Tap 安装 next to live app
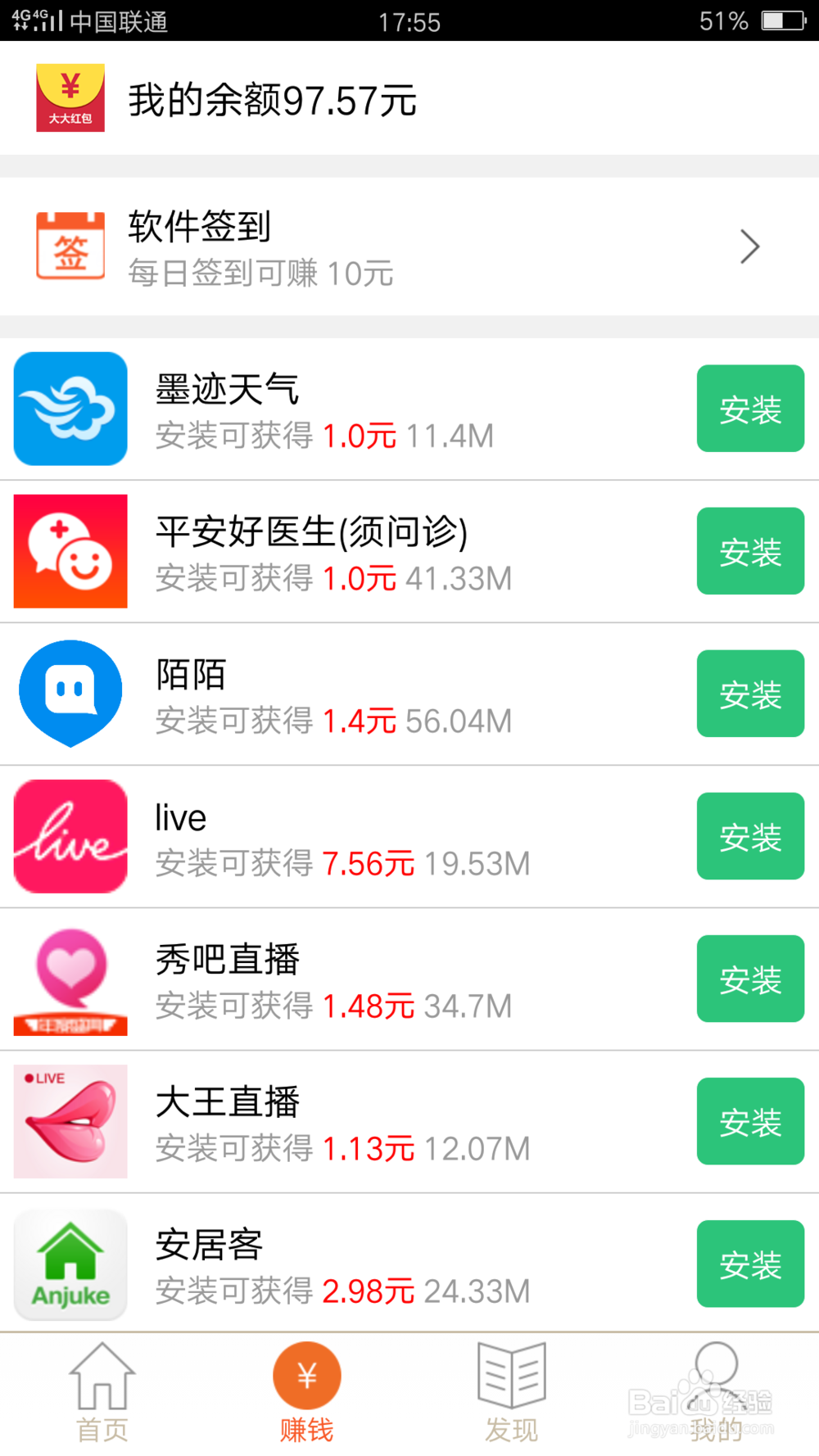This screenshot has height=1456, width=819. coord(750,835)
